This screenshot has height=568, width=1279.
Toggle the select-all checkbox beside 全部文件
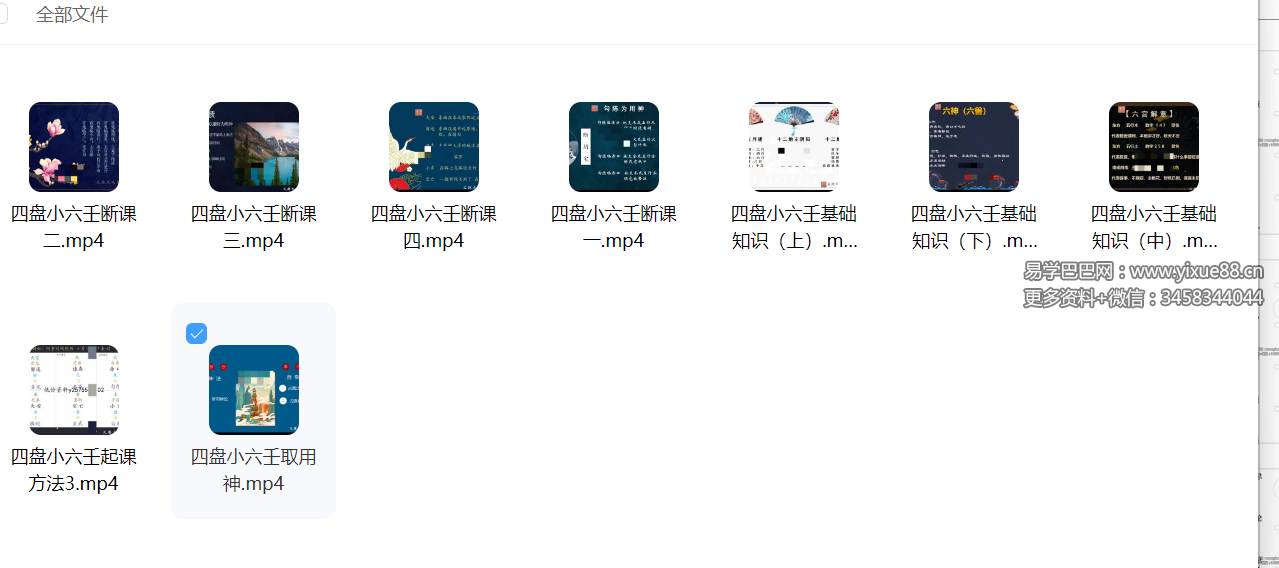coord(2,15)
